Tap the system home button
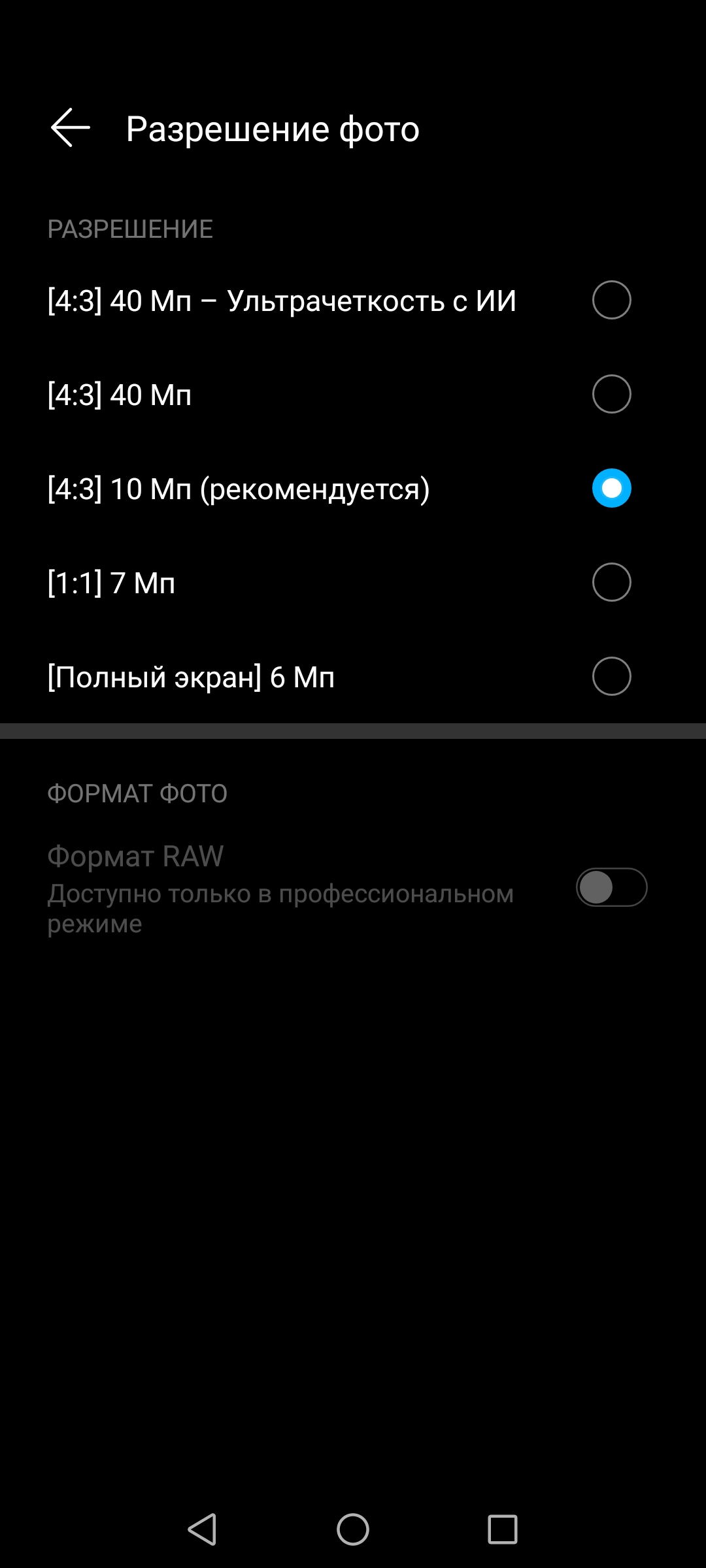Screen dimensions: 706x1568 point(353,1529)
